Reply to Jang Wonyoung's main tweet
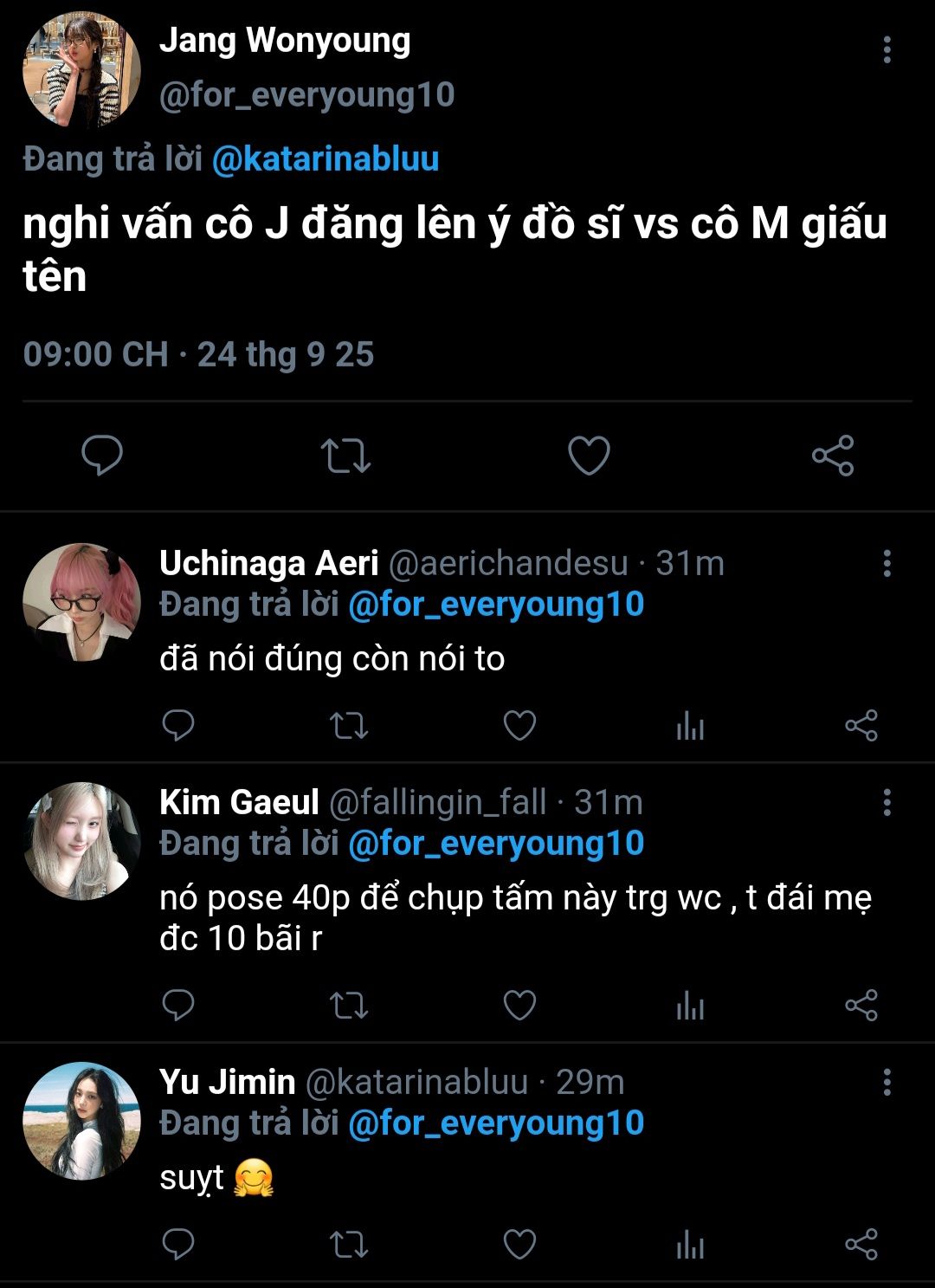Image resolution: width=935 pixels, height=1288 pixels. (x=102, y=456)
